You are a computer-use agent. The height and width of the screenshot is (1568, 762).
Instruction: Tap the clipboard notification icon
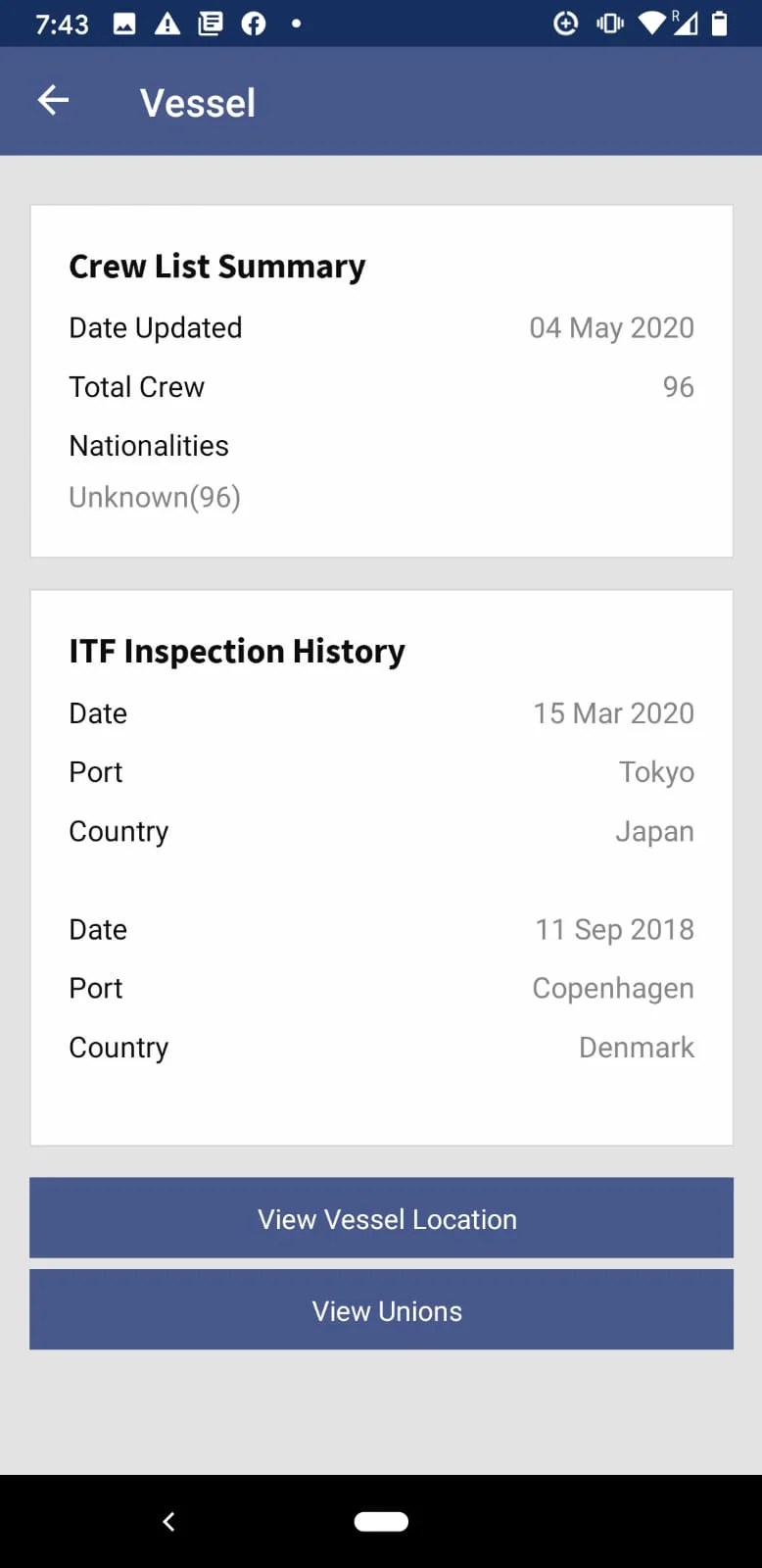pyautogui.click(x=210, y=23)
